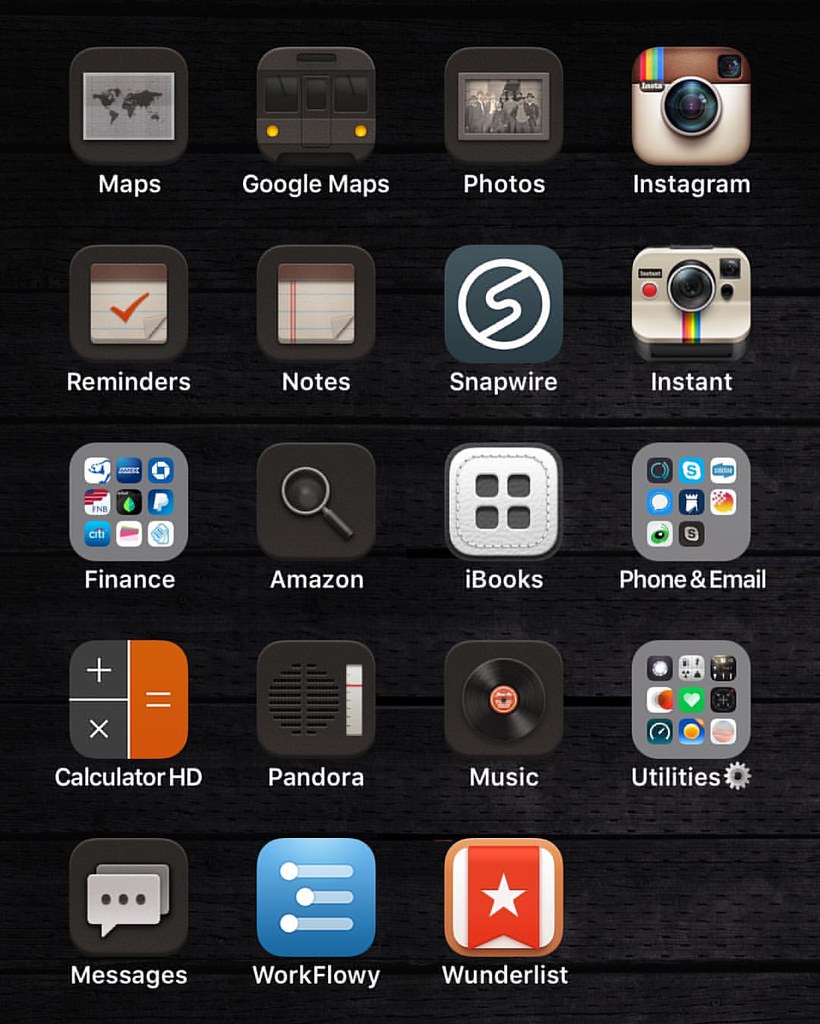Click the Settings gear beside Utilities
Screen dimensions: 820x1024
point(736,777)
